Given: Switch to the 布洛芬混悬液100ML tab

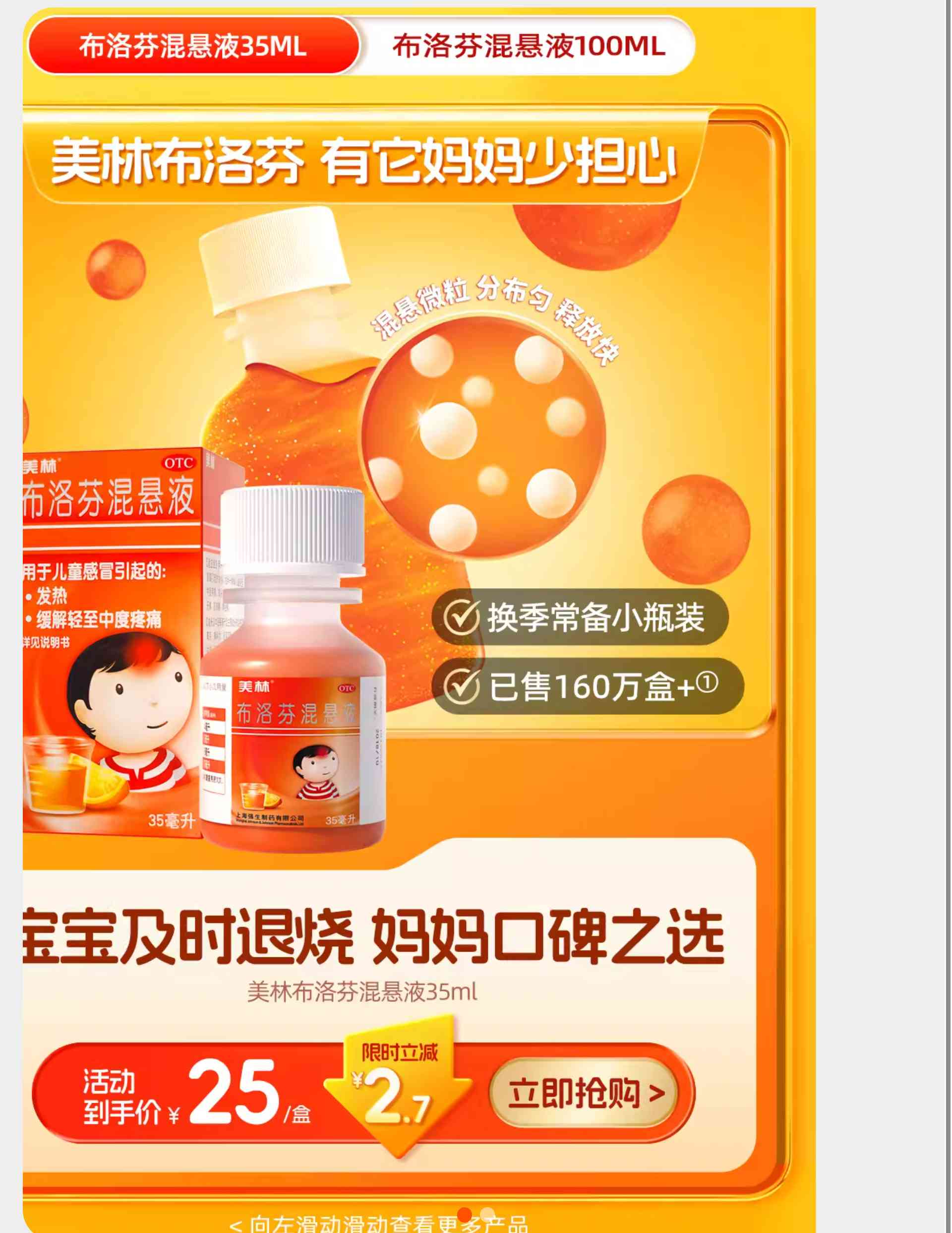Looking at the screenshot, I should (529, 46).
